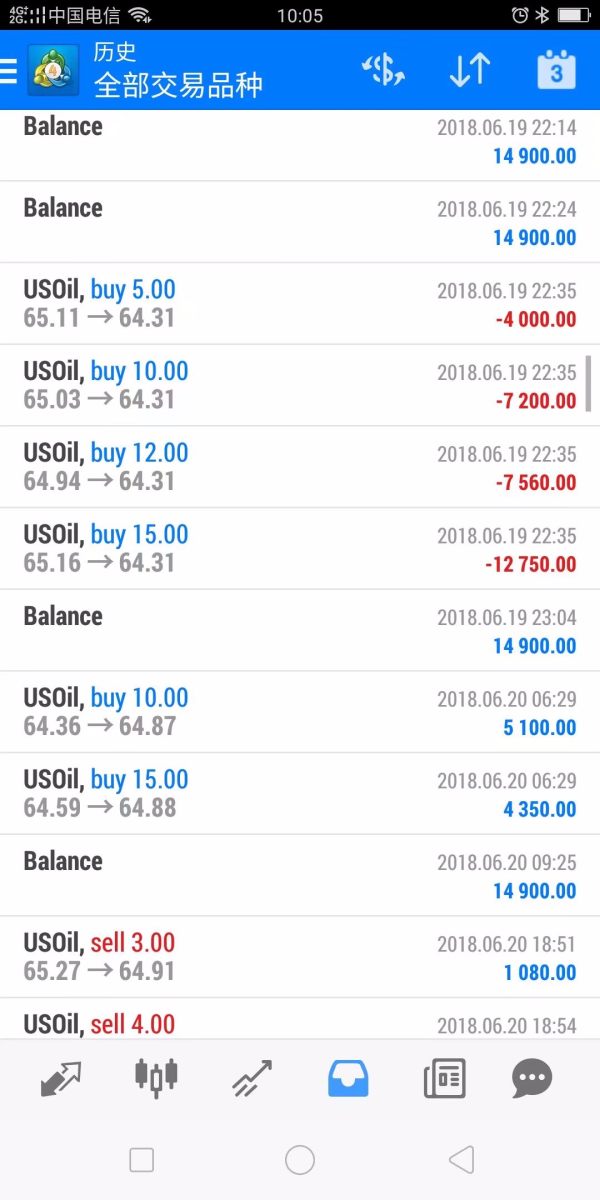This screenshot has height=1200, width=600.
Task: Go to the system home screen
Action: [300, 1160]
